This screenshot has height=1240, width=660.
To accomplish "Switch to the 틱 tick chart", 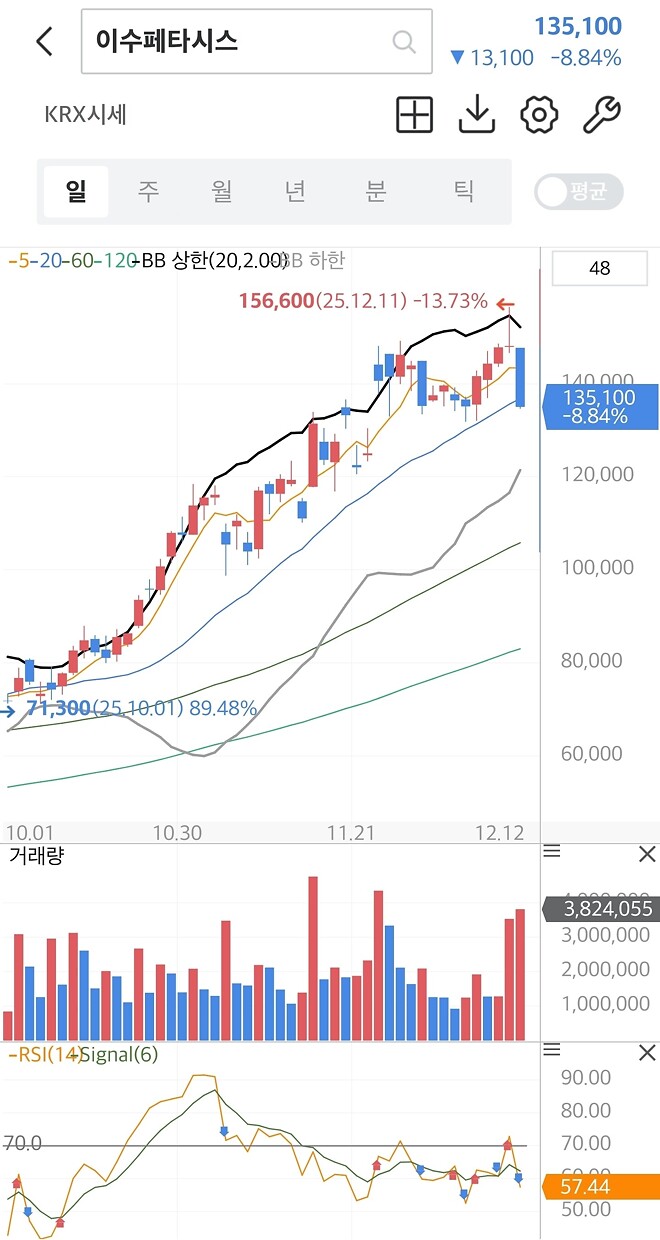I will [463, 191].
